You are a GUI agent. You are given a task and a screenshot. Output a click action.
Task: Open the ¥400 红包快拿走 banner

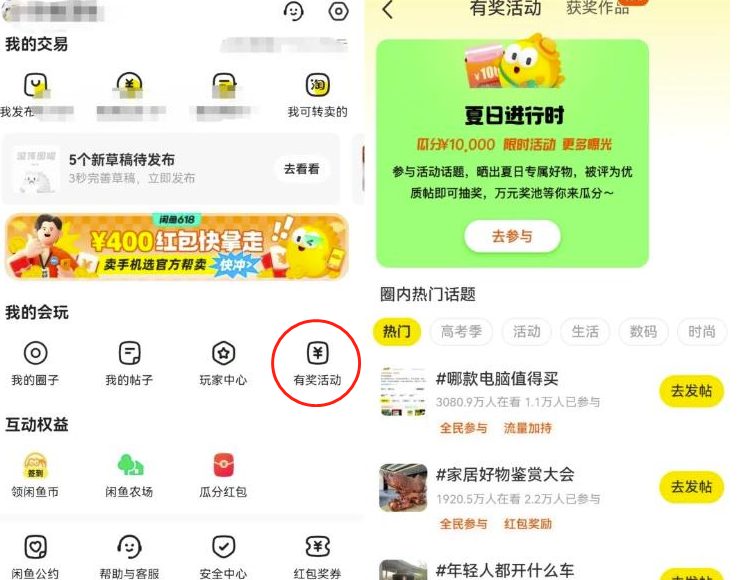click(177, 246)
